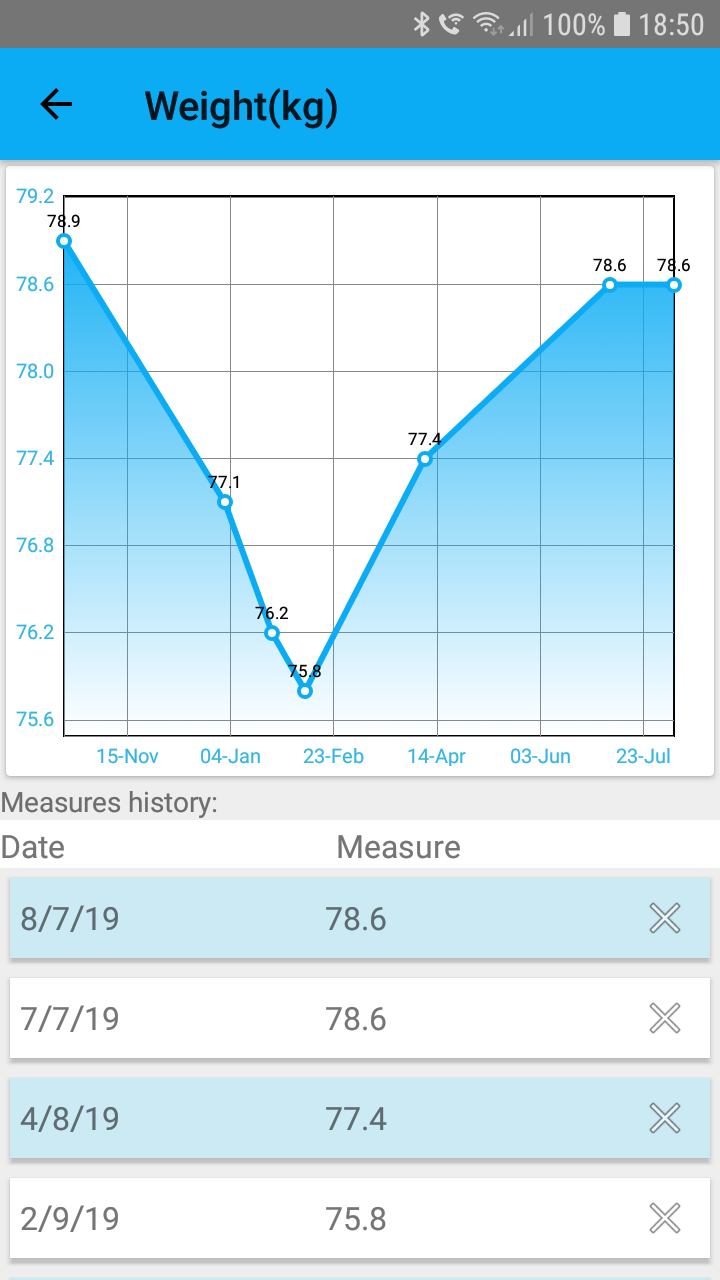
Task: Remove the 2/9/19 entry of 75.8
Action: point(665,1218)
